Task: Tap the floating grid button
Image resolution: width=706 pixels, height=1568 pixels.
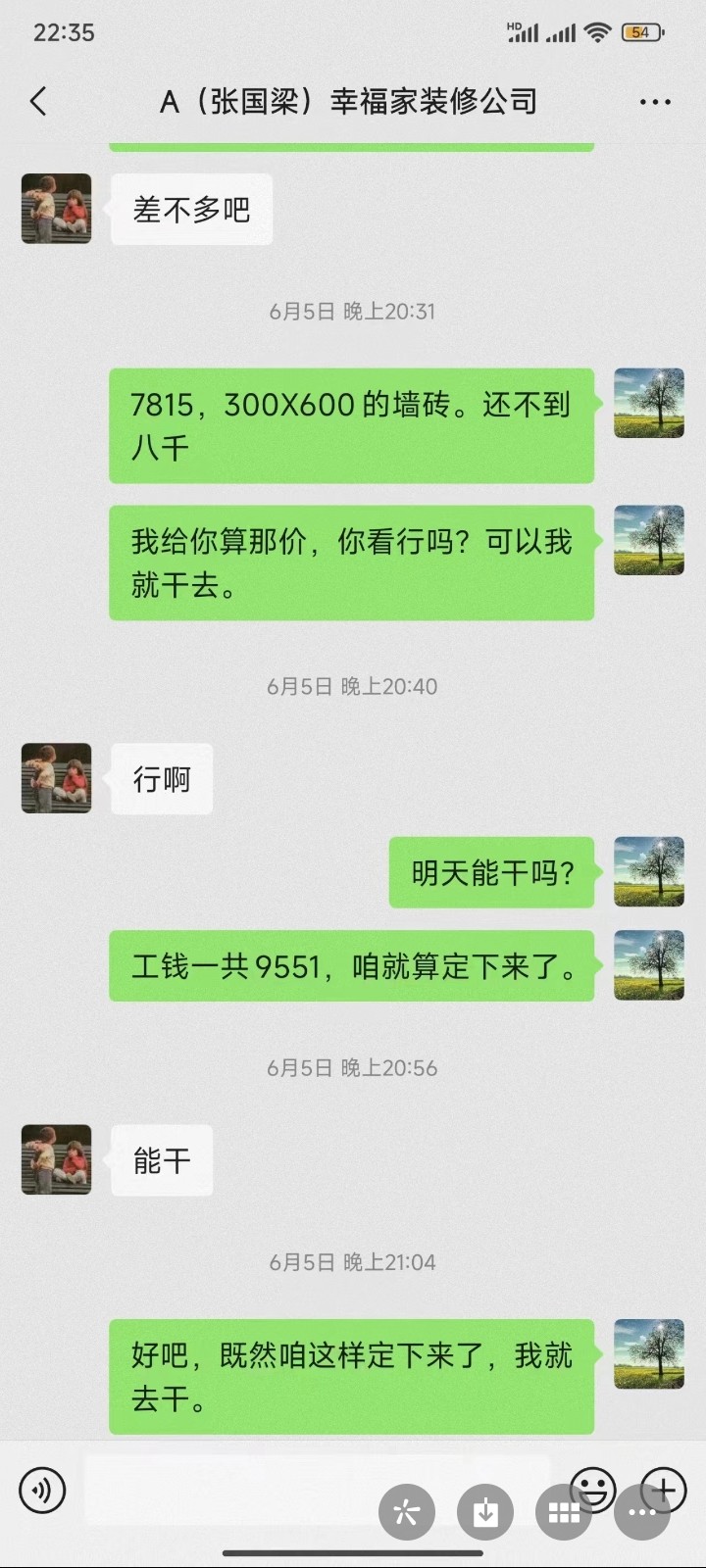Action: [564, 1513]
